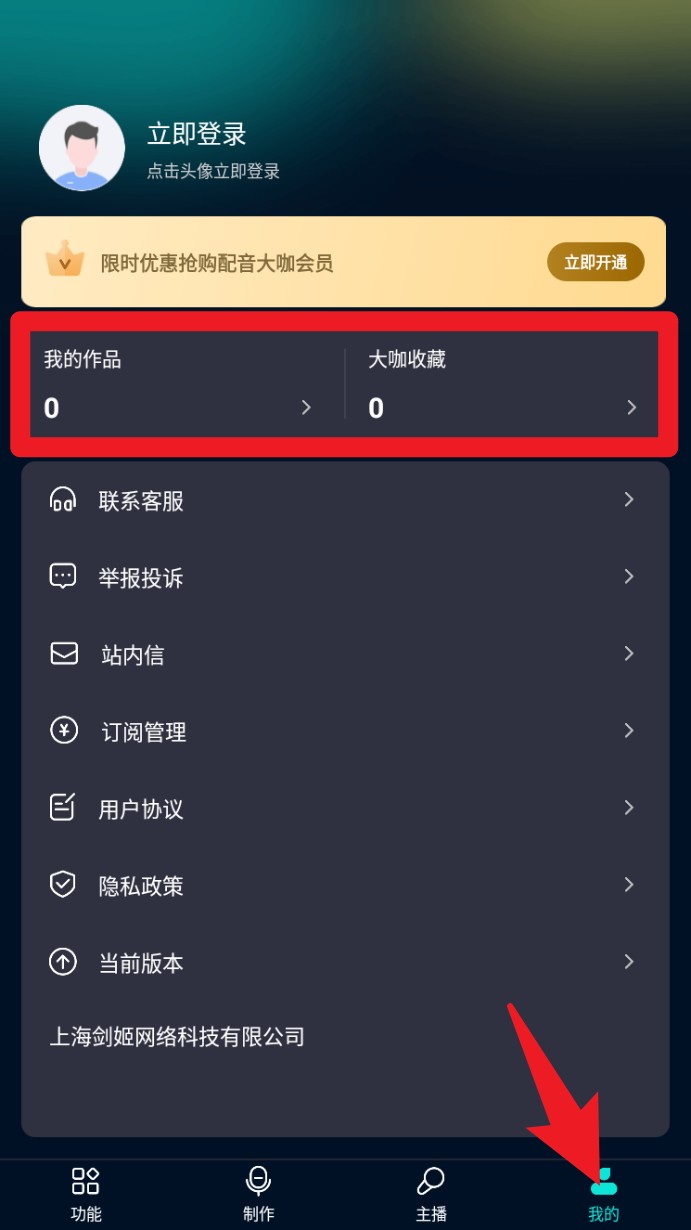691x1230 pixels.
Task: Check 当前版本 version info
Action: (344, 962)
